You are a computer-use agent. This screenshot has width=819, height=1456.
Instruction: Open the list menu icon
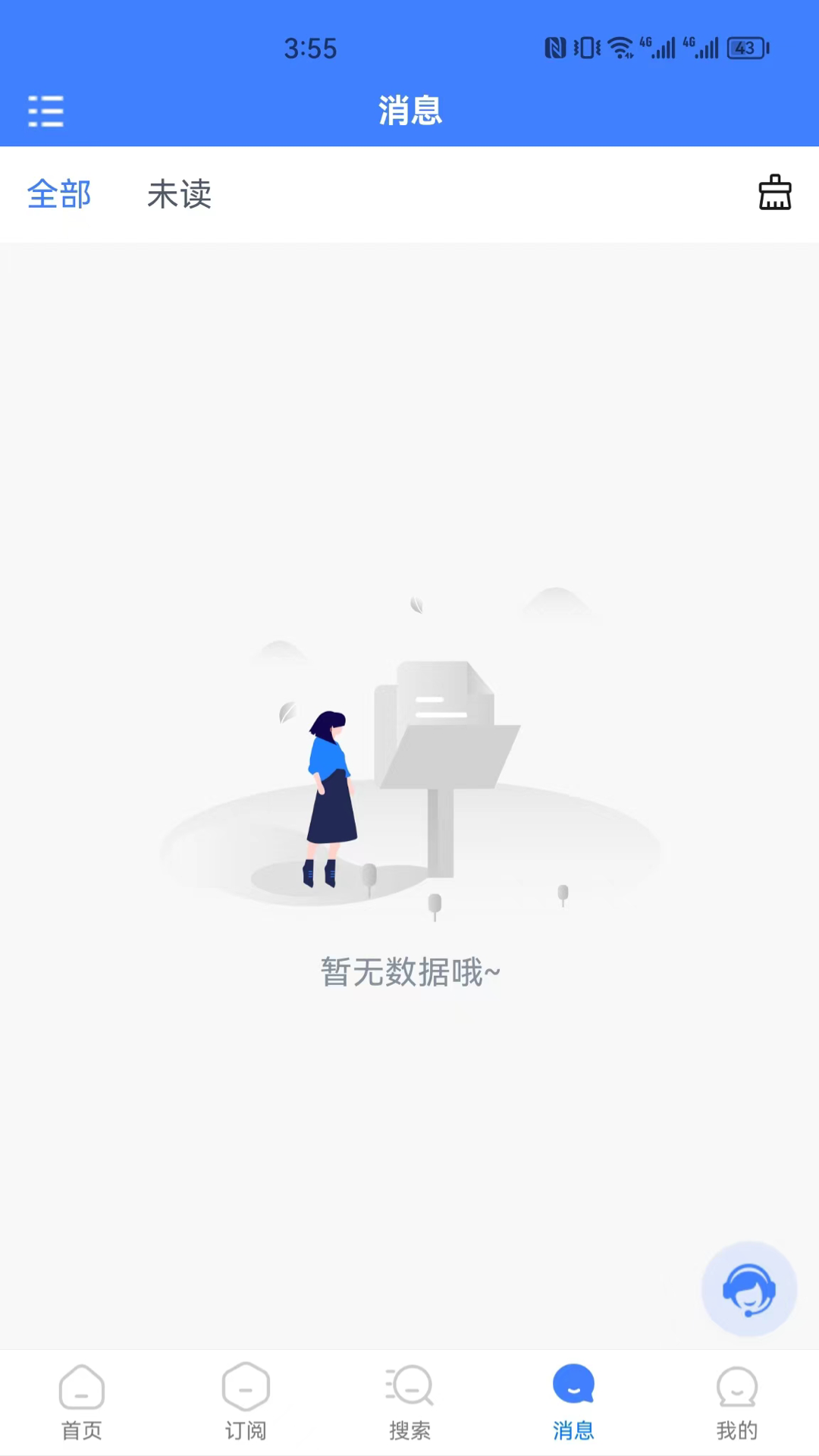(45, 111)
